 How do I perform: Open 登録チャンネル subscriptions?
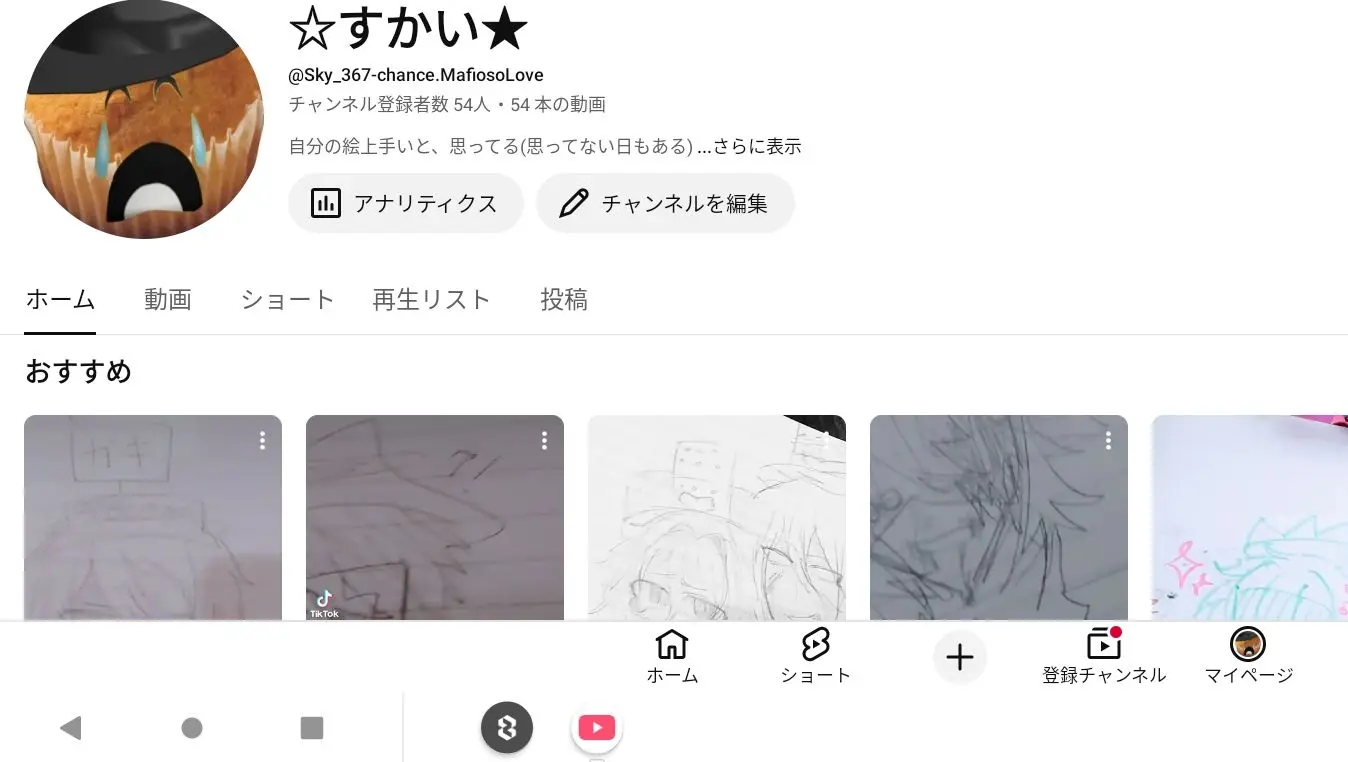[x=1104, y=657]
